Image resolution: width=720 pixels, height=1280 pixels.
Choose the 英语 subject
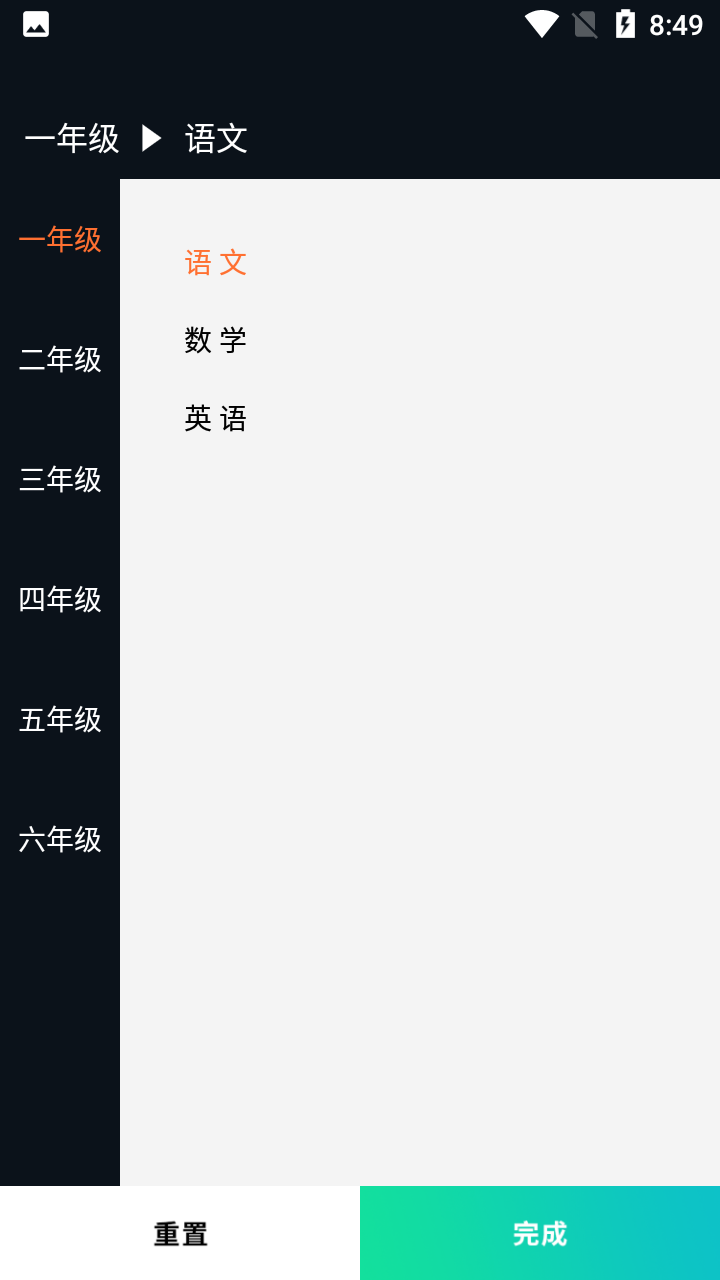216,419
